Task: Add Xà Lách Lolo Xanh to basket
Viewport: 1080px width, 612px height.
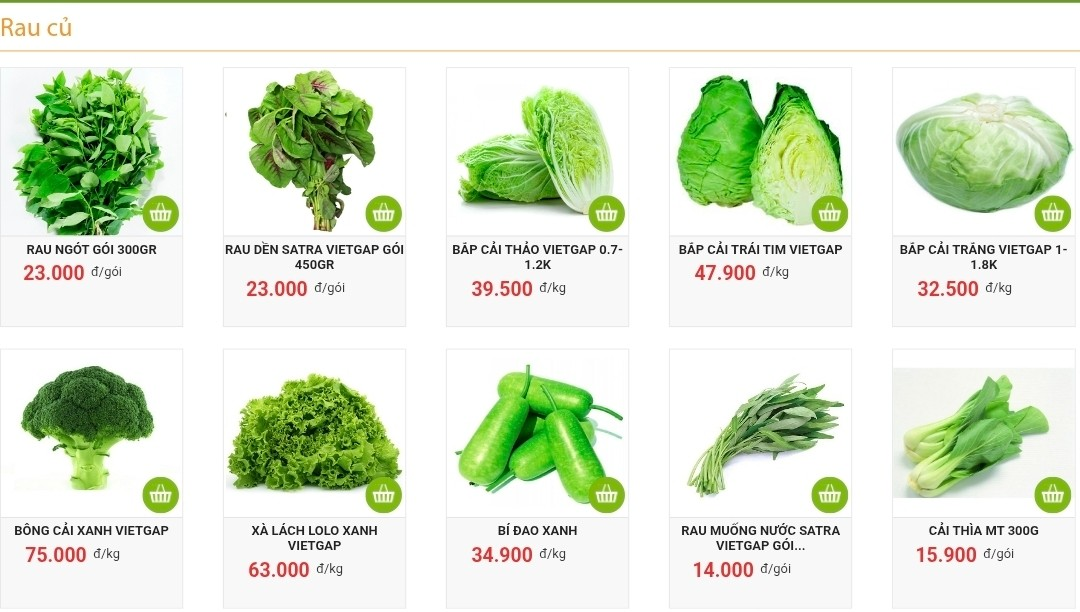Action: (x=383, y=494)
